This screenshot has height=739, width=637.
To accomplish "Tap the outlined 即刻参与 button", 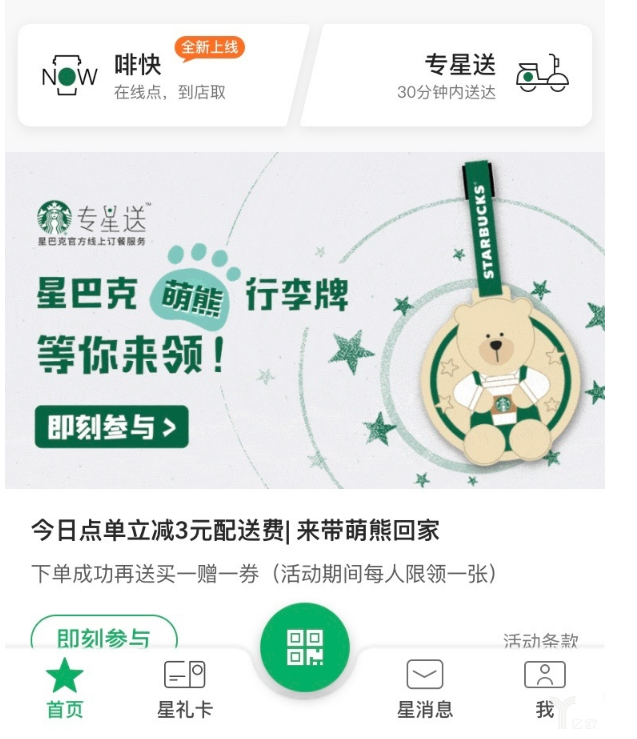I will (x=104, y=636).
